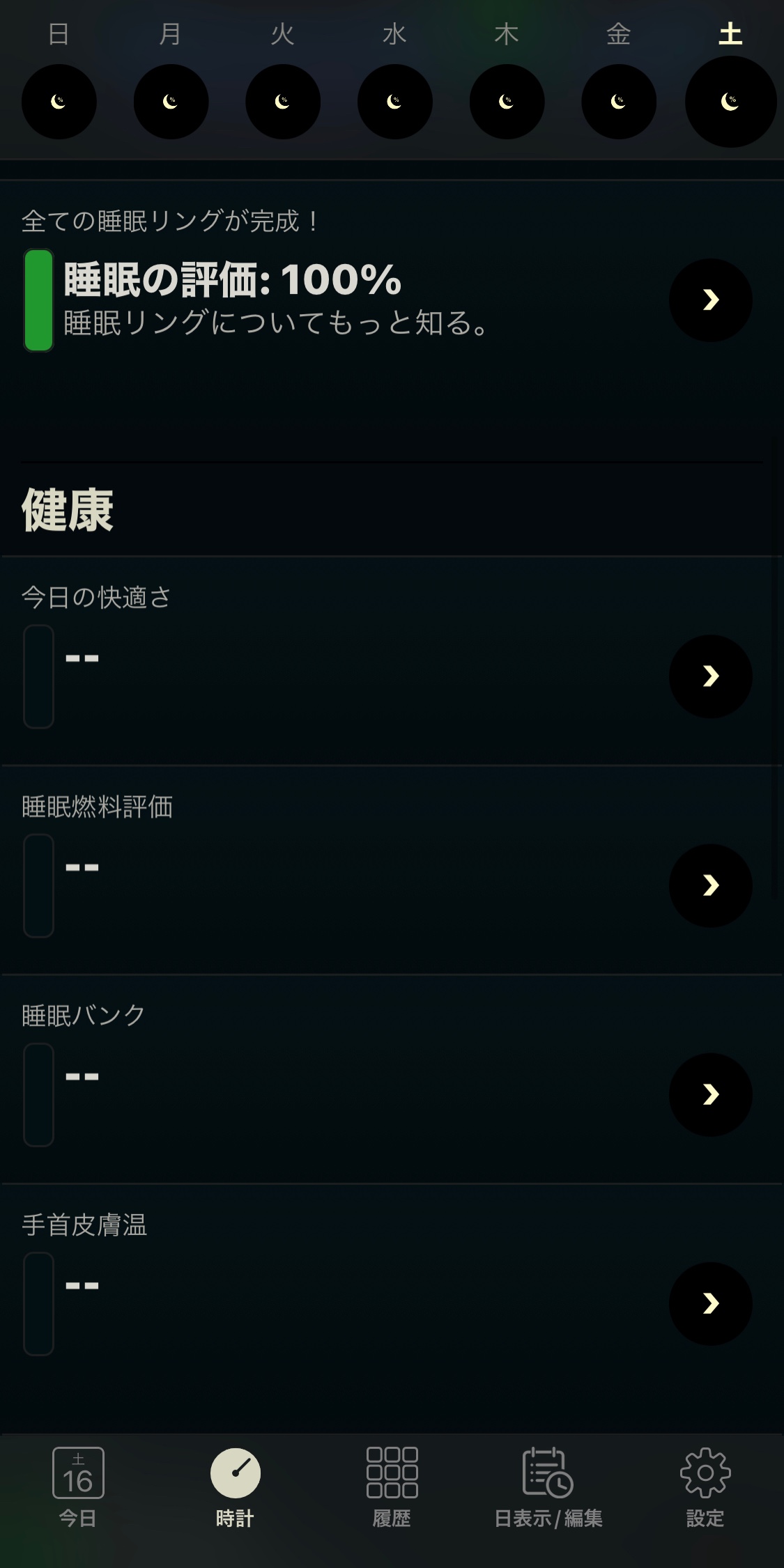
Task: Select Wednesday (水) sleep ring
Action: tap(395, 102)
